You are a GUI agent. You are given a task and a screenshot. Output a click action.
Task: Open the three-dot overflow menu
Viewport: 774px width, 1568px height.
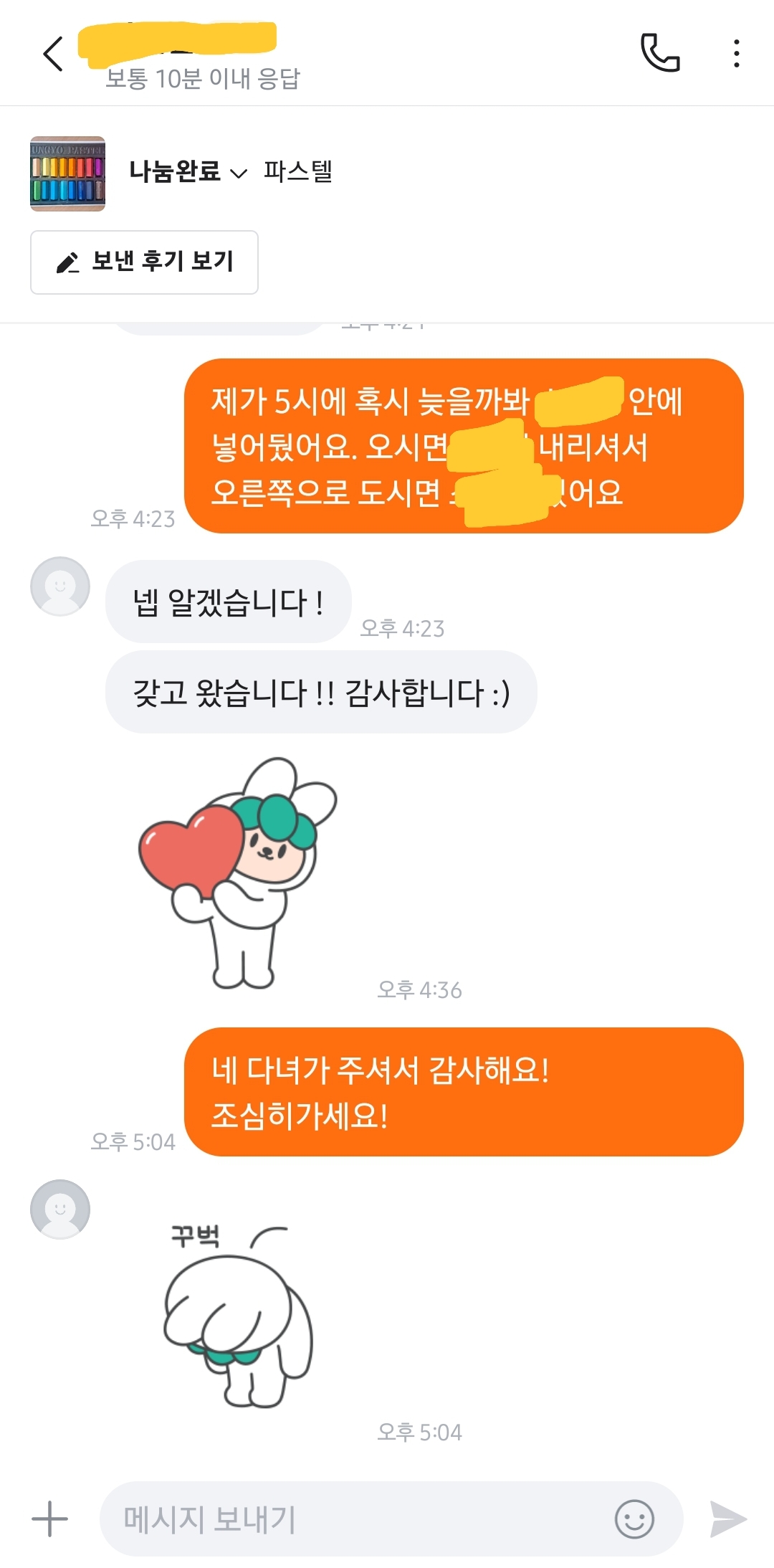tap(736, 54)
